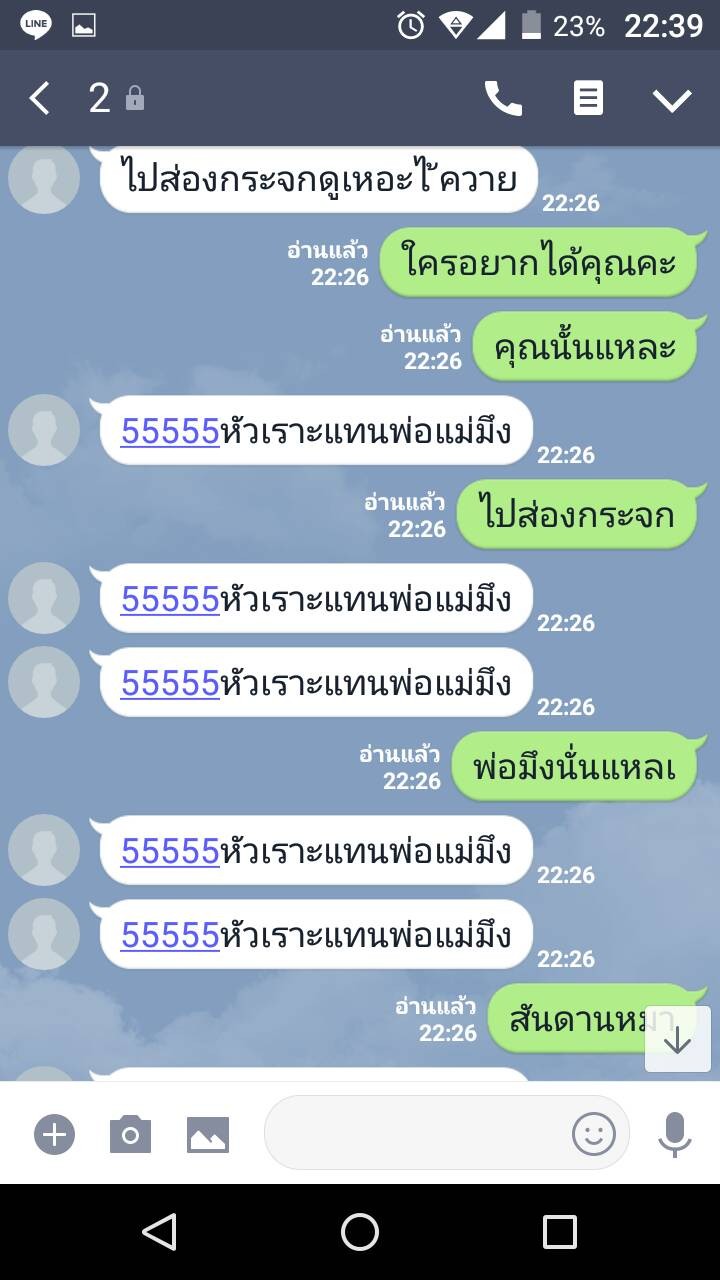This screenshot has height=1280, width=720.
Task: Record a voice message with microphone
Action: pos(675,1134)
